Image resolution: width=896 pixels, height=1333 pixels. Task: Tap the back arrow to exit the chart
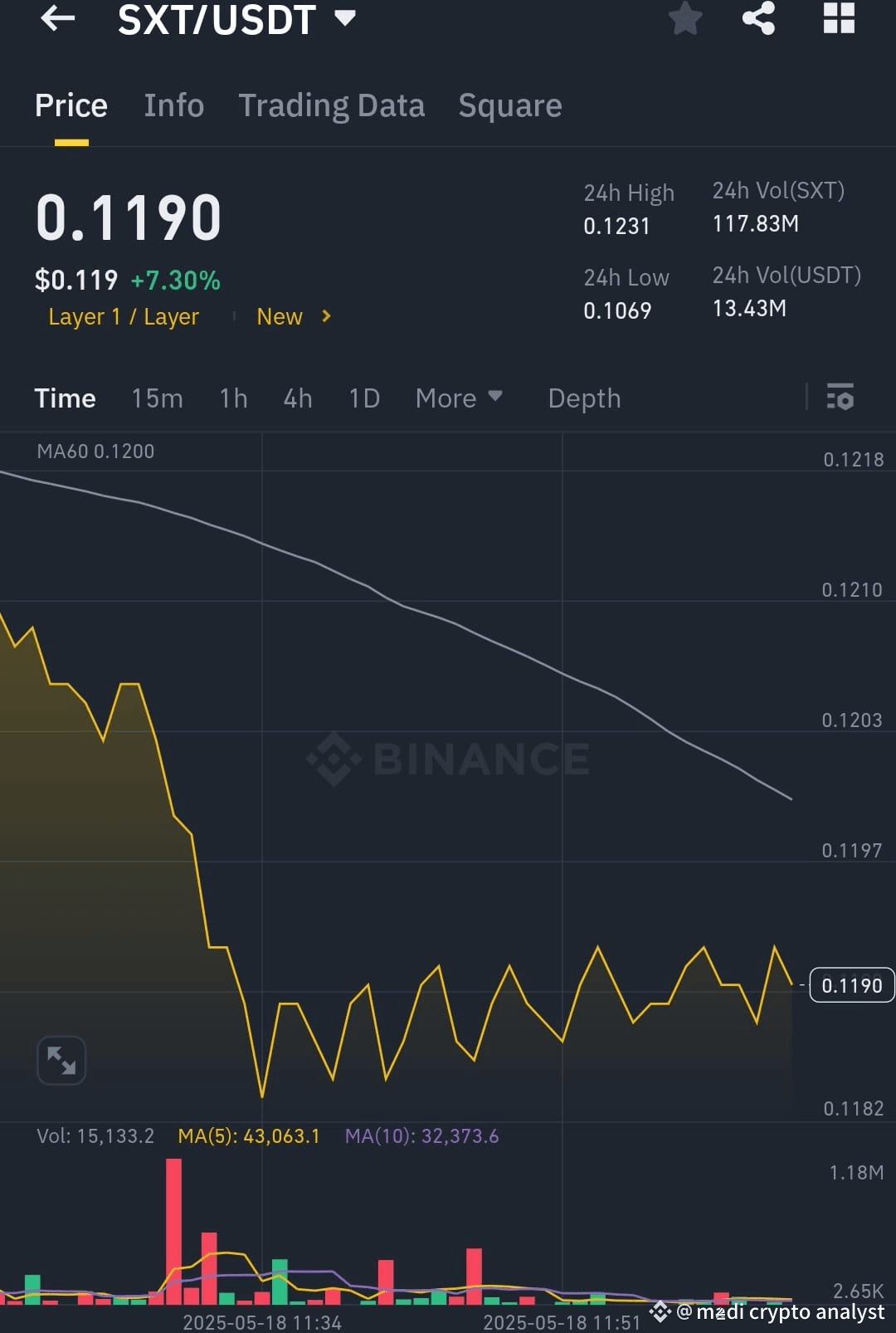[56, 18]
